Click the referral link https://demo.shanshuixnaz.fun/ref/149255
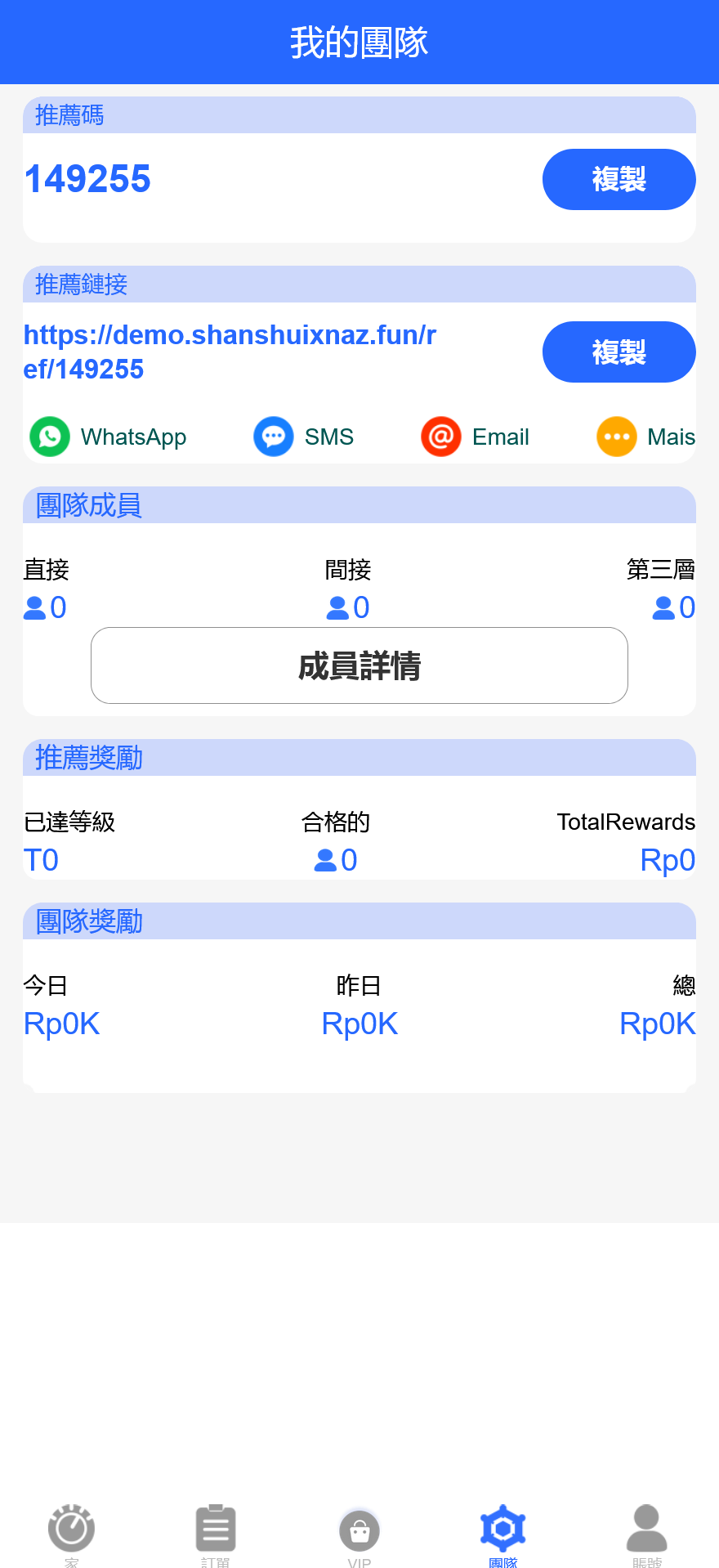This screenshot has height=1568, width=719. coord(230,352)
